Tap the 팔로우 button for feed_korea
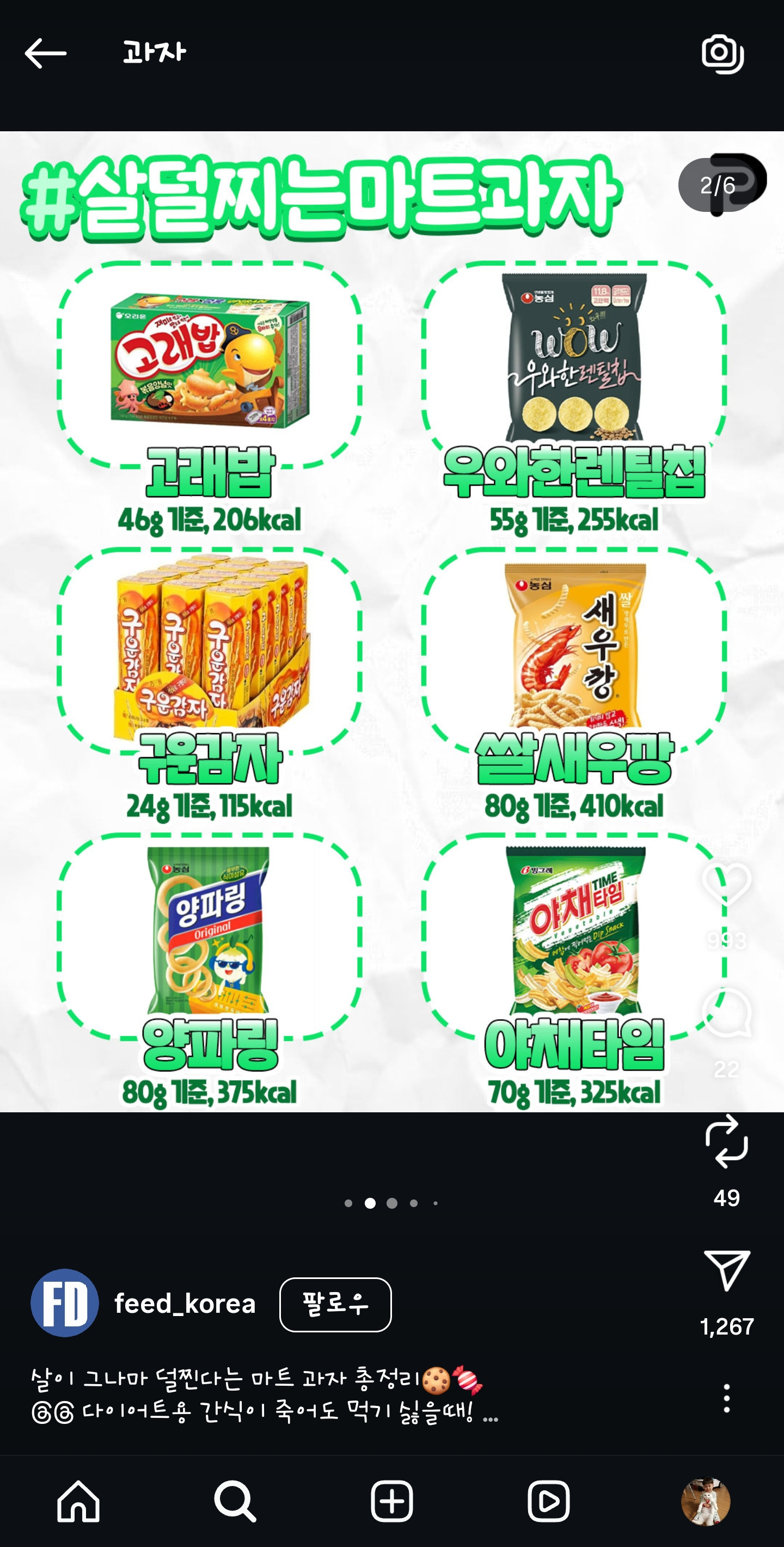Viewport: 784px width, 1547px height. (x=335, y=1305)
